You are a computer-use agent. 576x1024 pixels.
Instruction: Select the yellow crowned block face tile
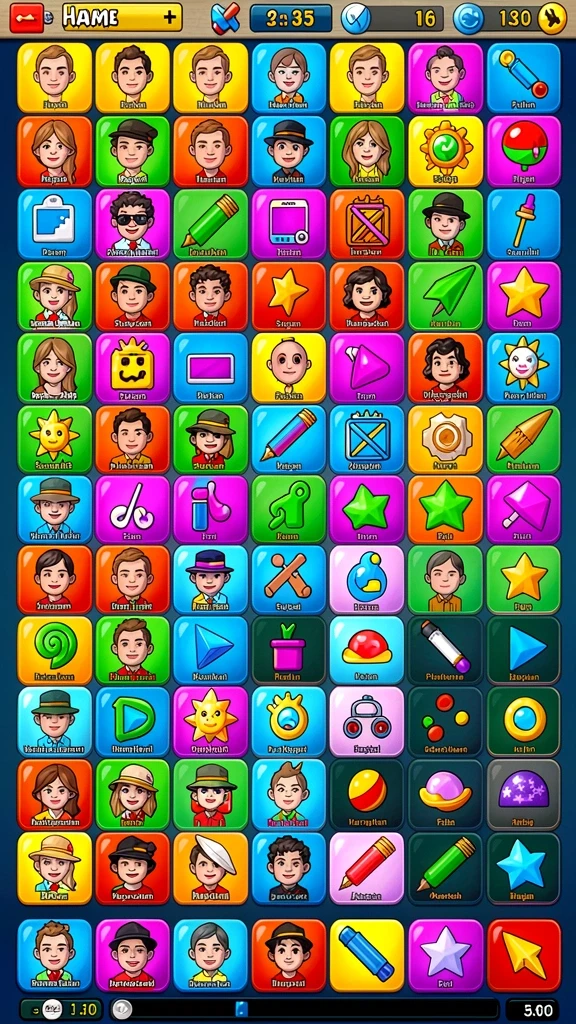[133, 368]
